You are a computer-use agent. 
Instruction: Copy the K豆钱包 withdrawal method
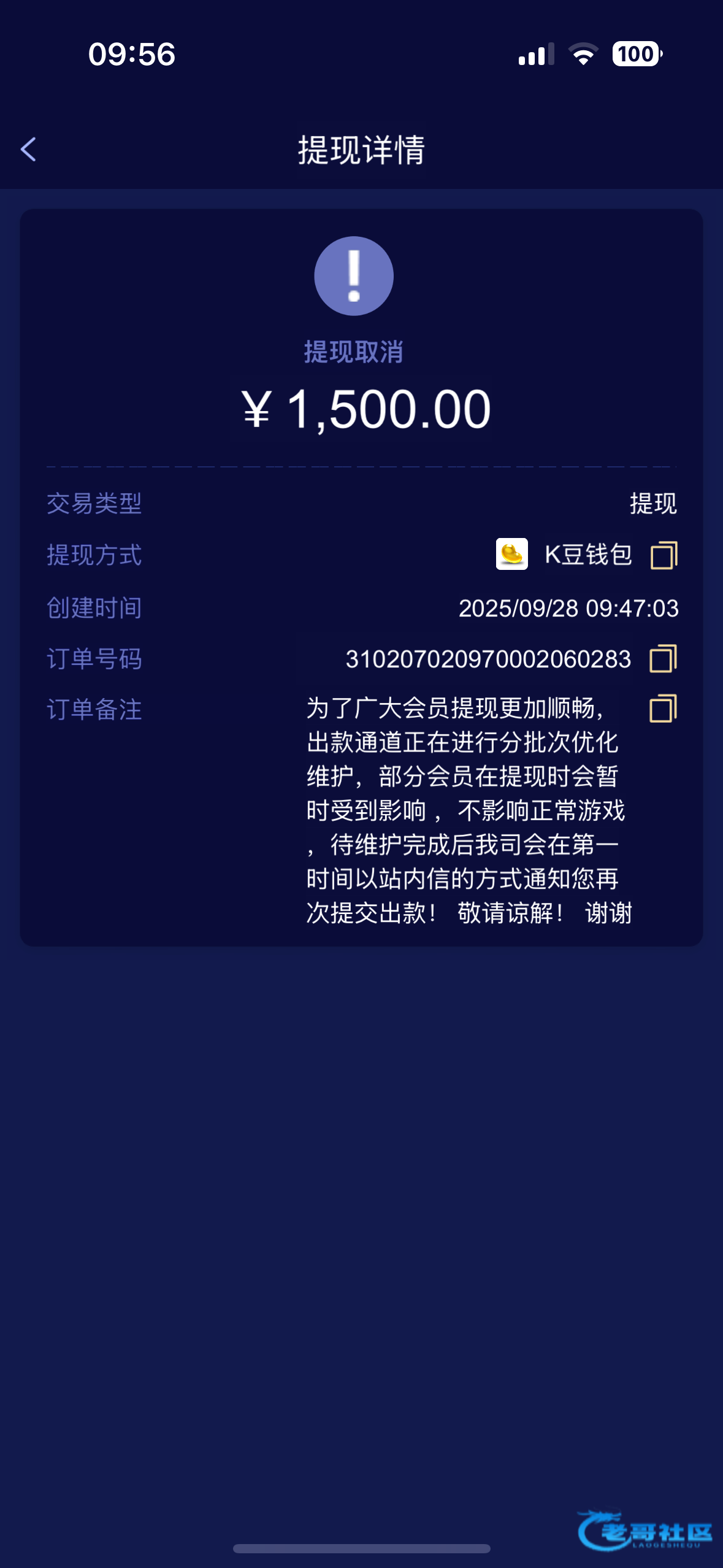click(x=664, y=555)
